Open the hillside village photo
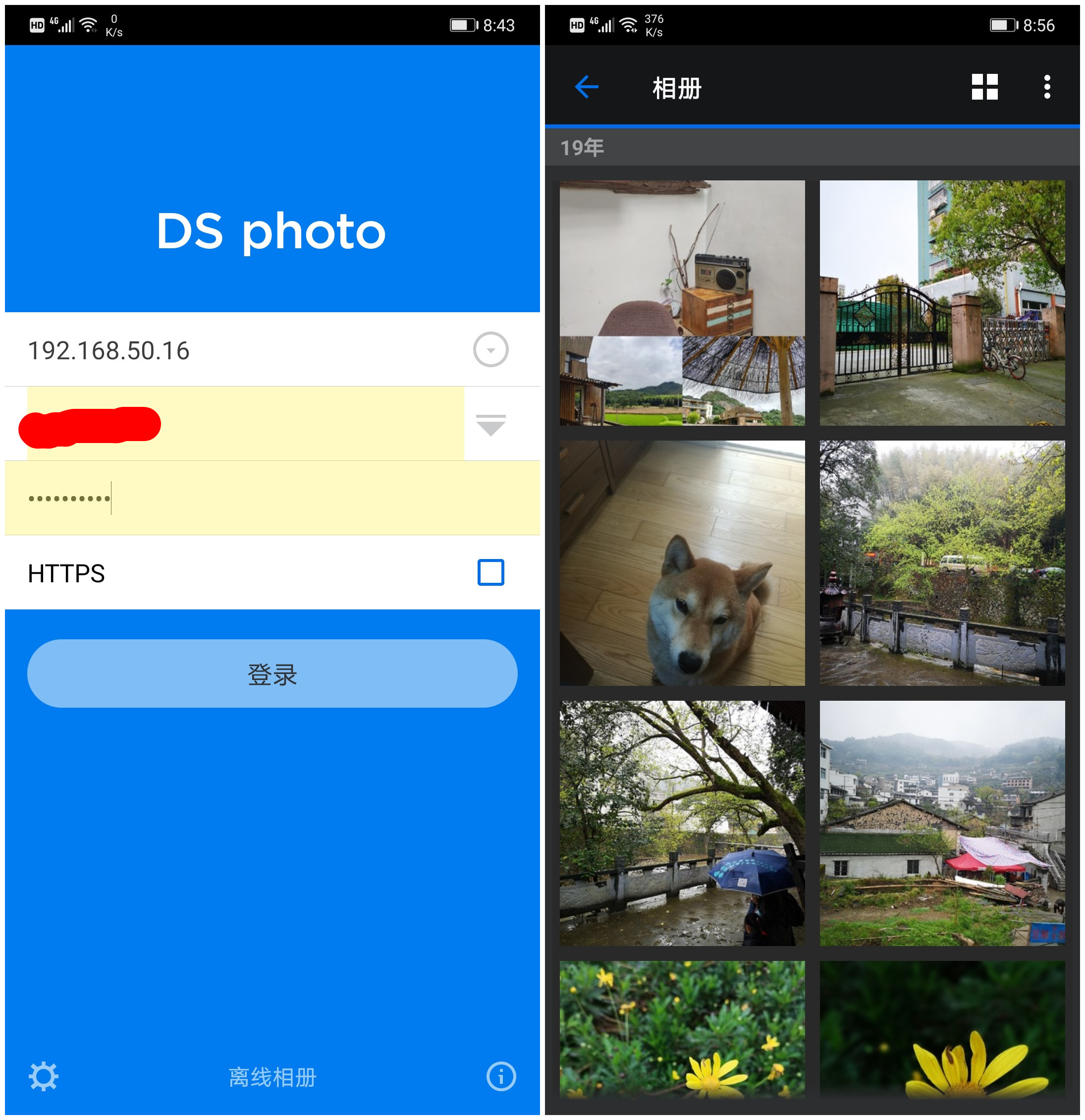Screen dimensions: 1085x1120 pos(942,822)
